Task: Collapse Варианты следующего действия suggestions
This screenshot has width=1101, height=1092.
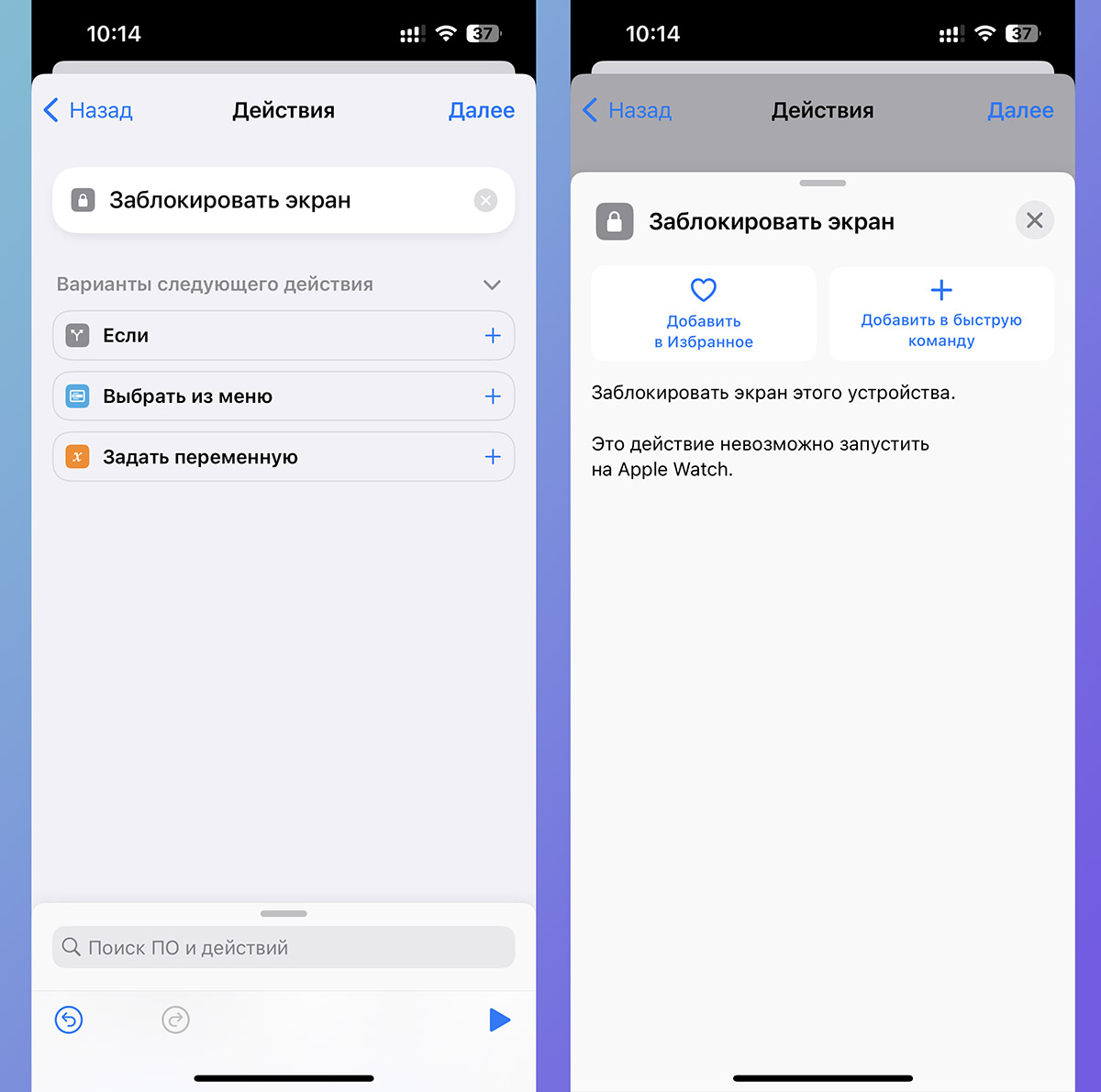Action: coord(492,284)
